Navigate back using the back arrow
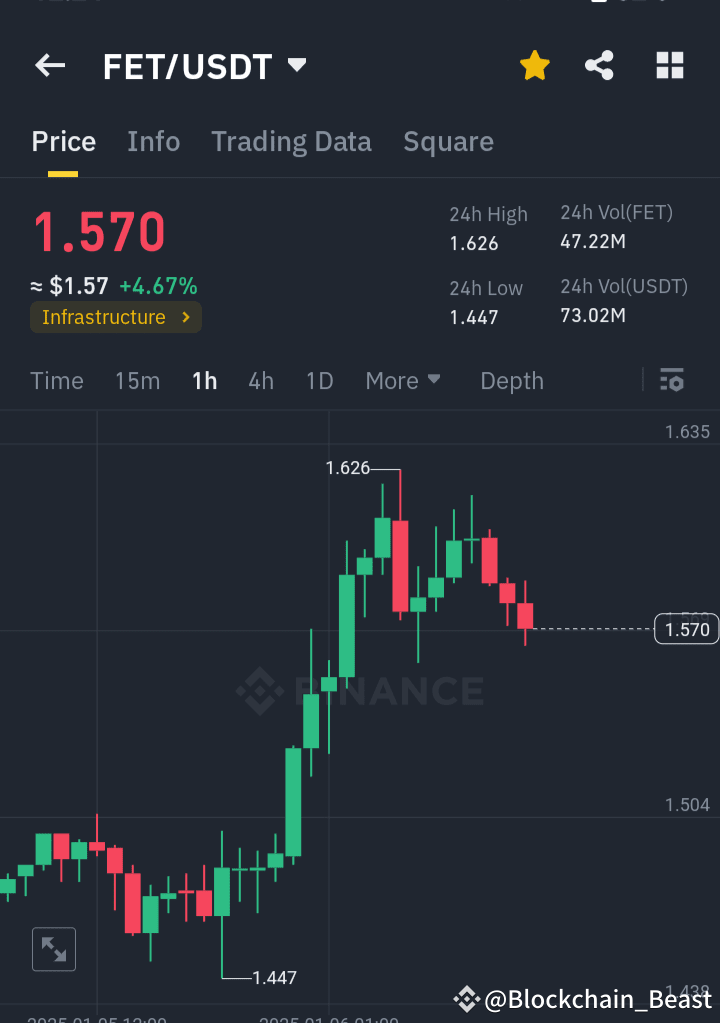This screenshot has width=720, height=1023. click(x=49, y=65)
